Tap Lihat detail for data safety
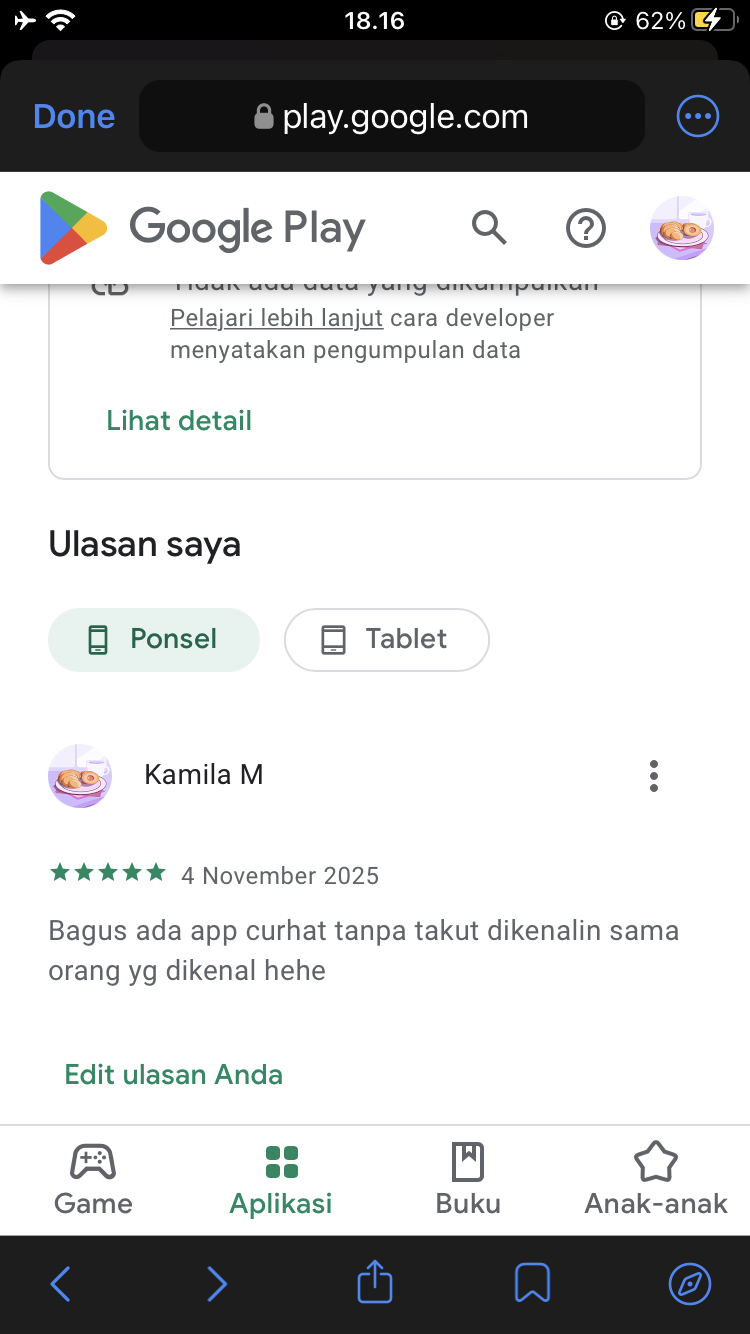The width and height of the screenshot is (750, 1334). (179, 421)
